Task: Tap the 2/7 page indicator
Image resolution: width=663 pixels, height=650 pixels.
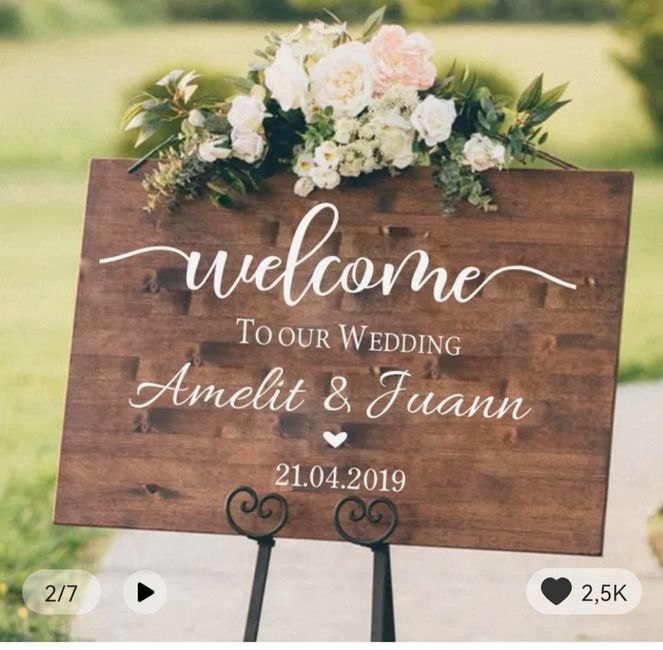Action: pos(61,592)
